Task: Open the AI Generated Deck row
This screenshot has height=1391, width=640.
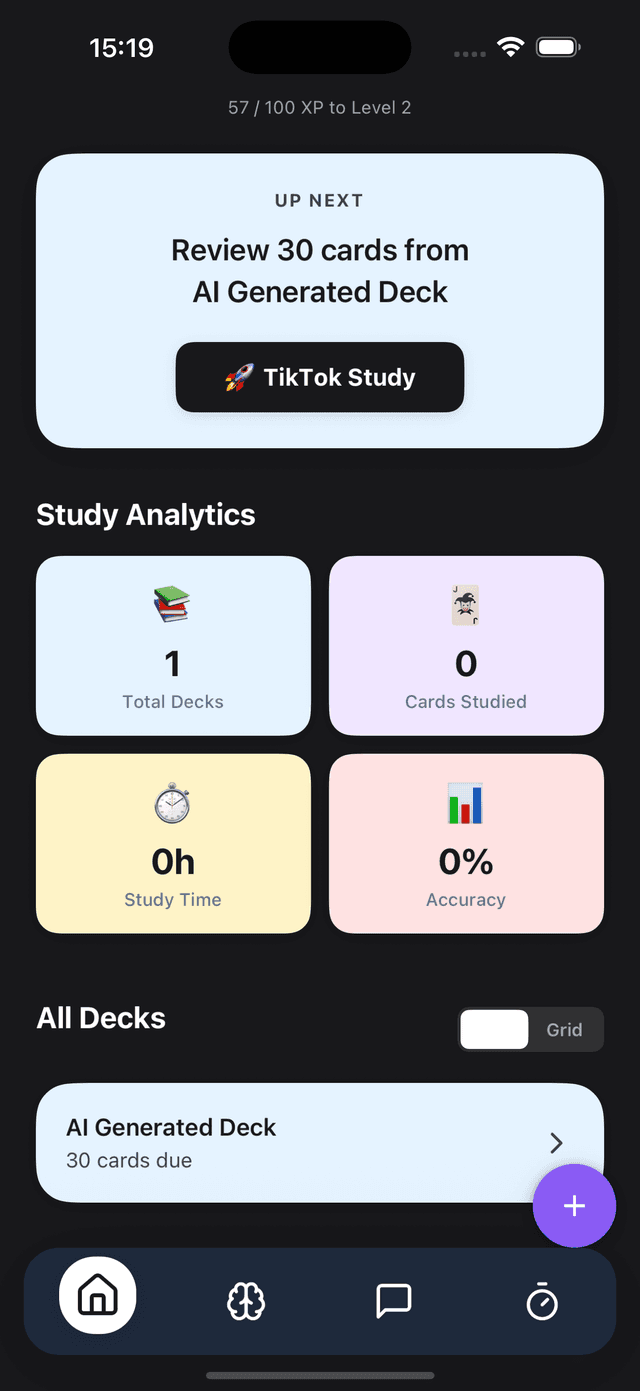Action: [320, 1142]
